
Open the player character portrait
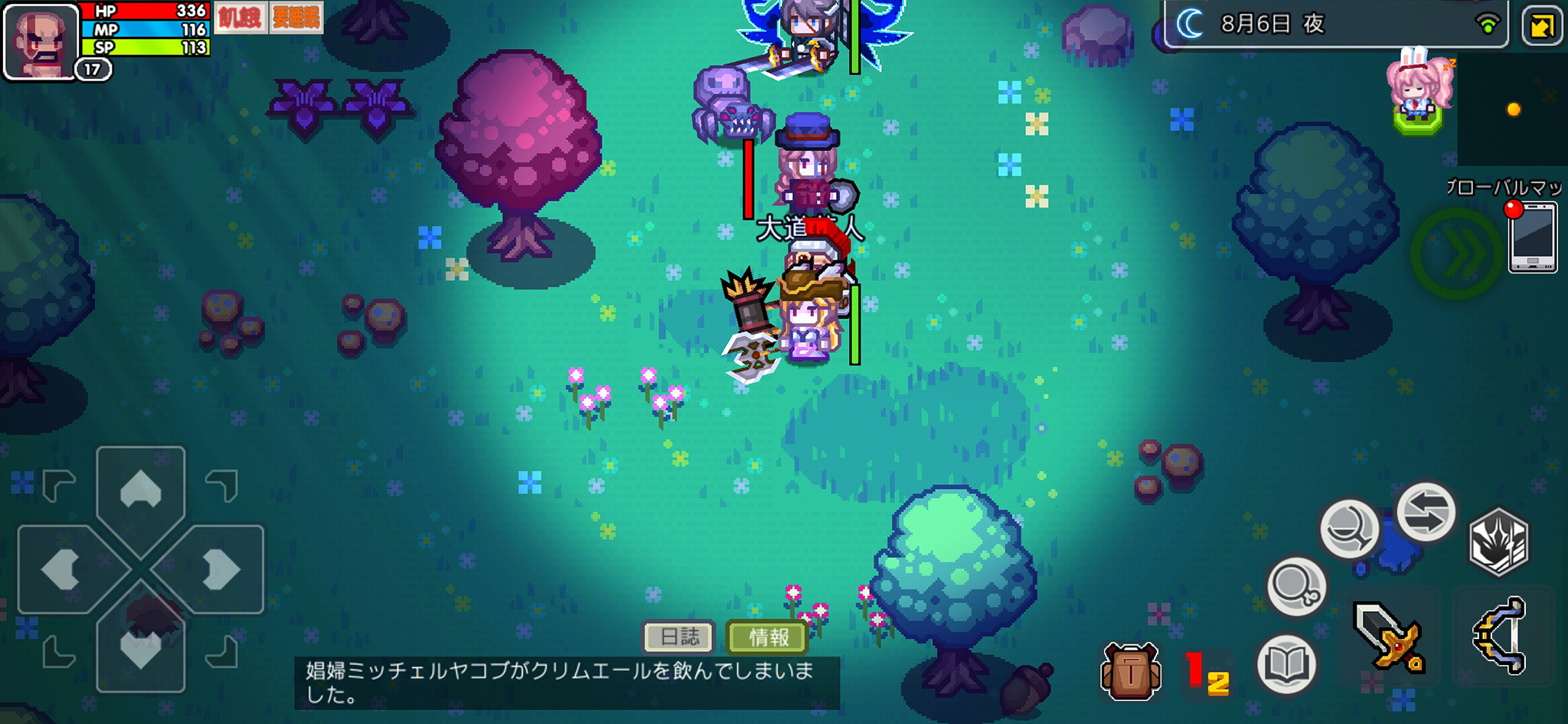point(41,41)
